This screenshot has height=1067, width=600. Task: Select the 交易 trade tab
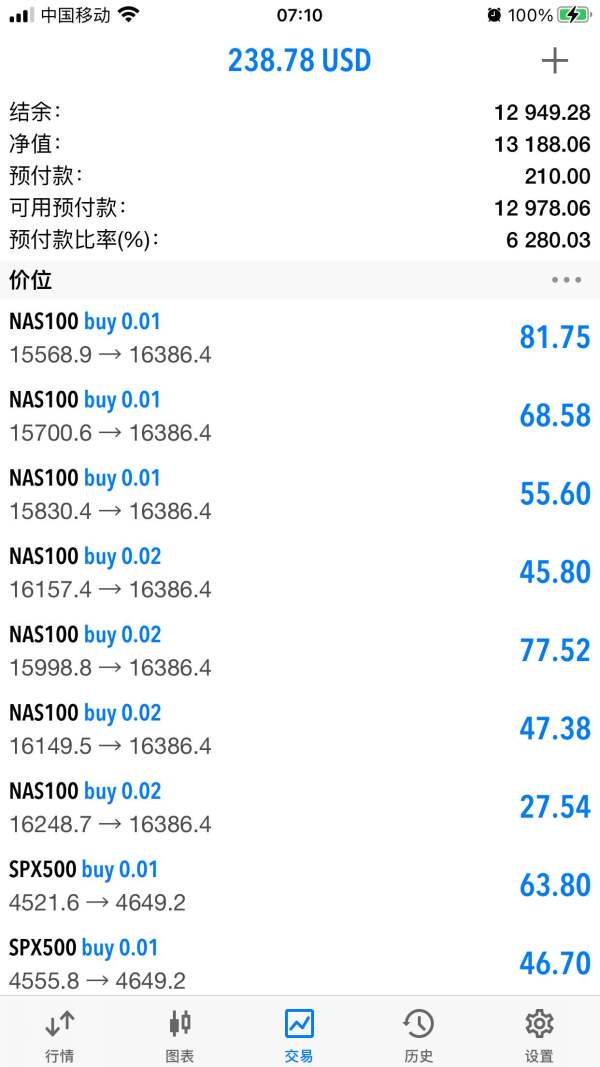(x=299, y=1033)
